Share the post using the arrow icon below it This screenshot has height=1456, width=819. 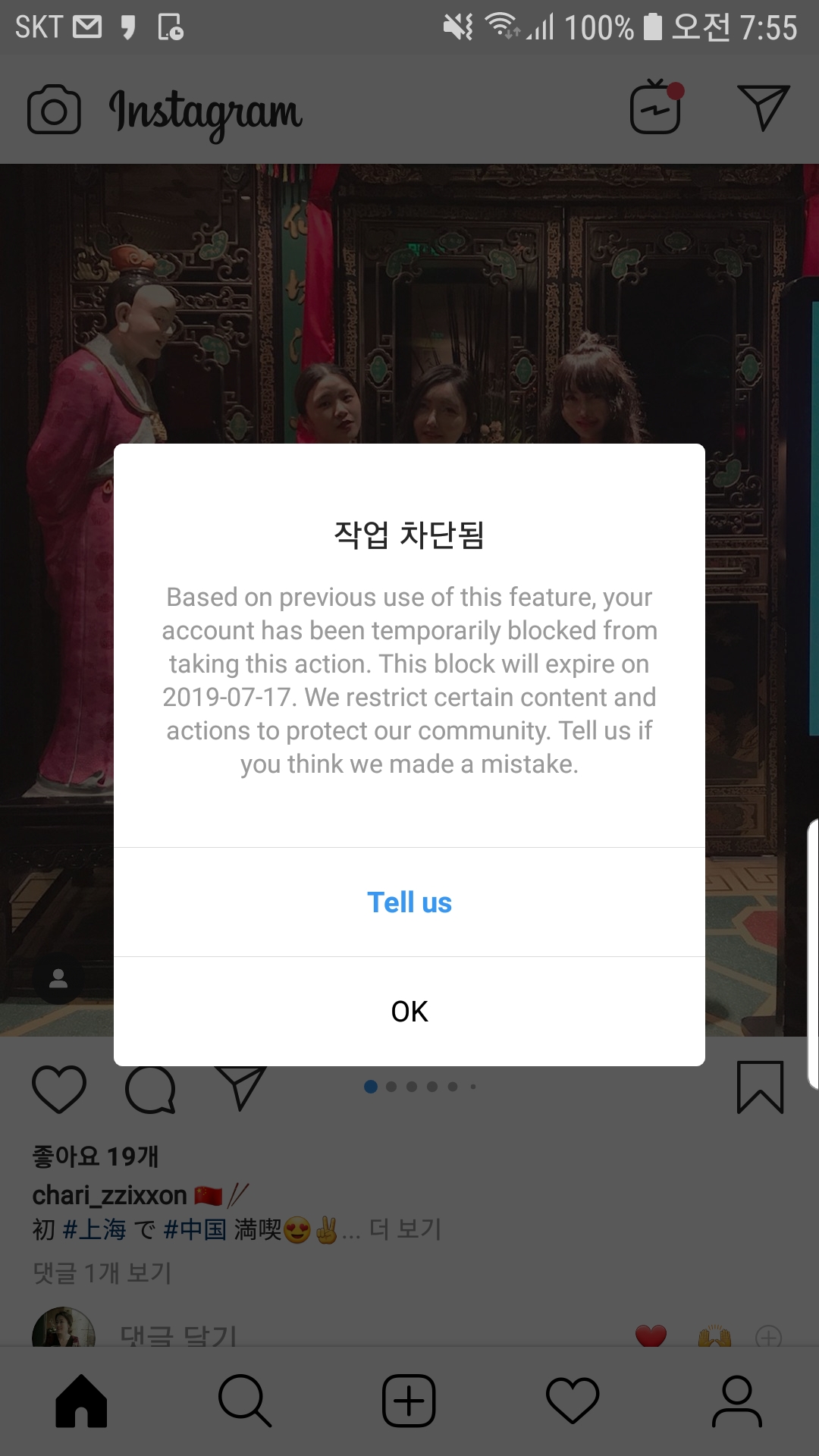pyautogui.click(x=240, y=1087)
